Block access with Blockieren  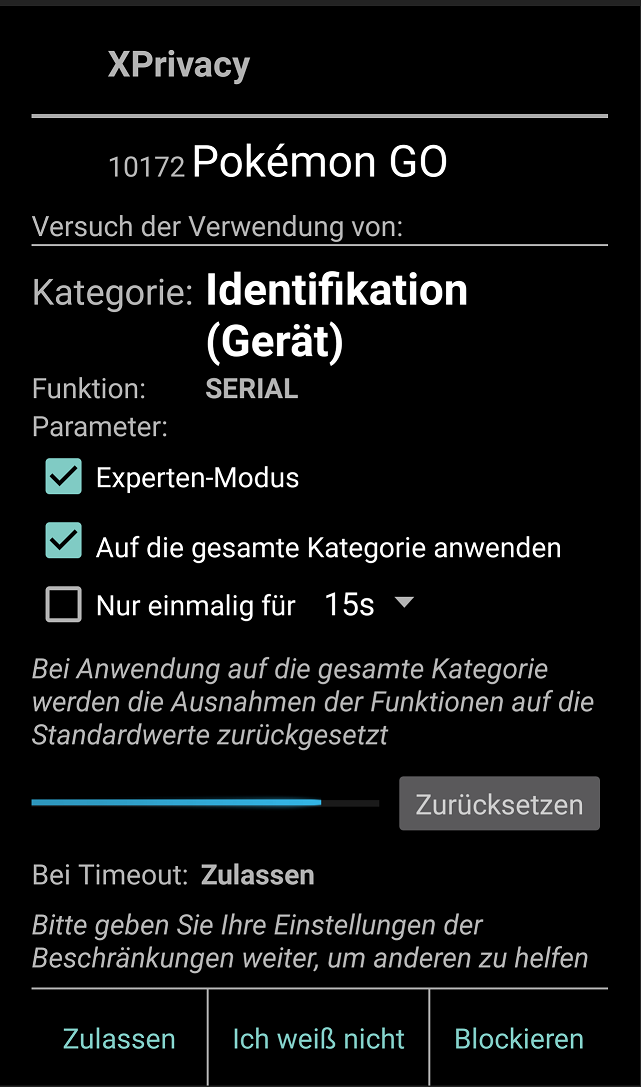(519, 1038)
